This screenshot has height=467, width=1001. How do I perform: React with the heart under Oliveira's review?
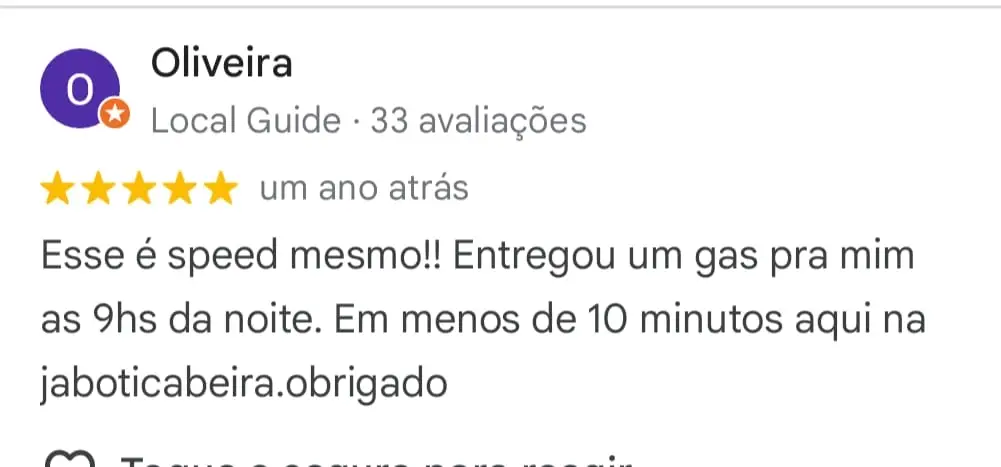(70, 460)
